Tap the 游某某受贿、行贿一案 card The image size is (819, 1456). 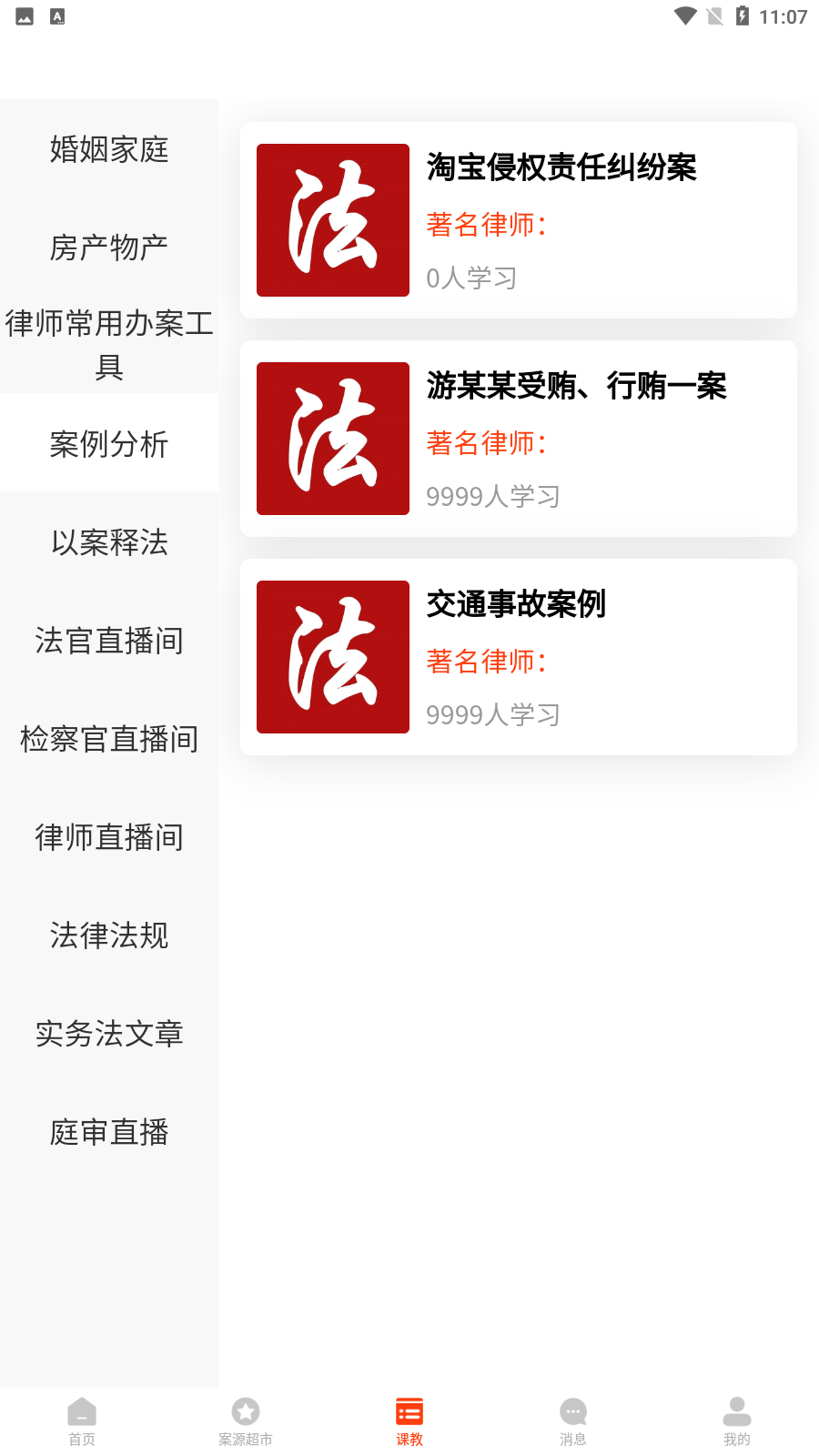tap(518, 438)
